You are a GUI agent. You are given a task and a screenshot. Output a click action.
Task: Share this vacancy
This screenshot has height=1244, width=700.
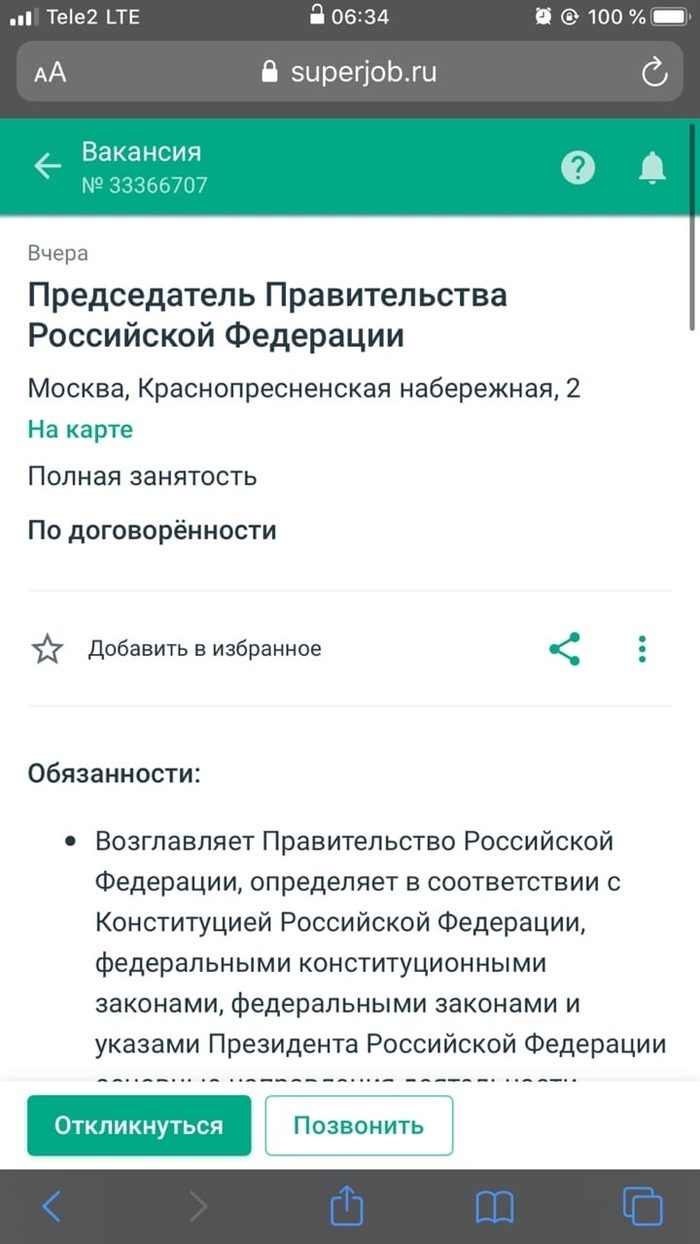point(565,649)
